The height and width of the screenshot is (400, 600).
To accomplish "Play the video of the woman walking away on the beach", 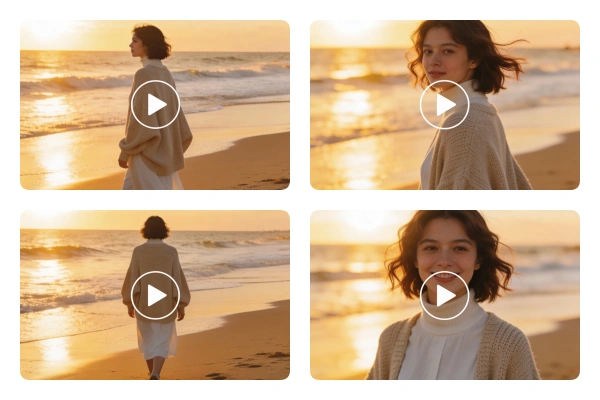I will click(x=155, y=295).
